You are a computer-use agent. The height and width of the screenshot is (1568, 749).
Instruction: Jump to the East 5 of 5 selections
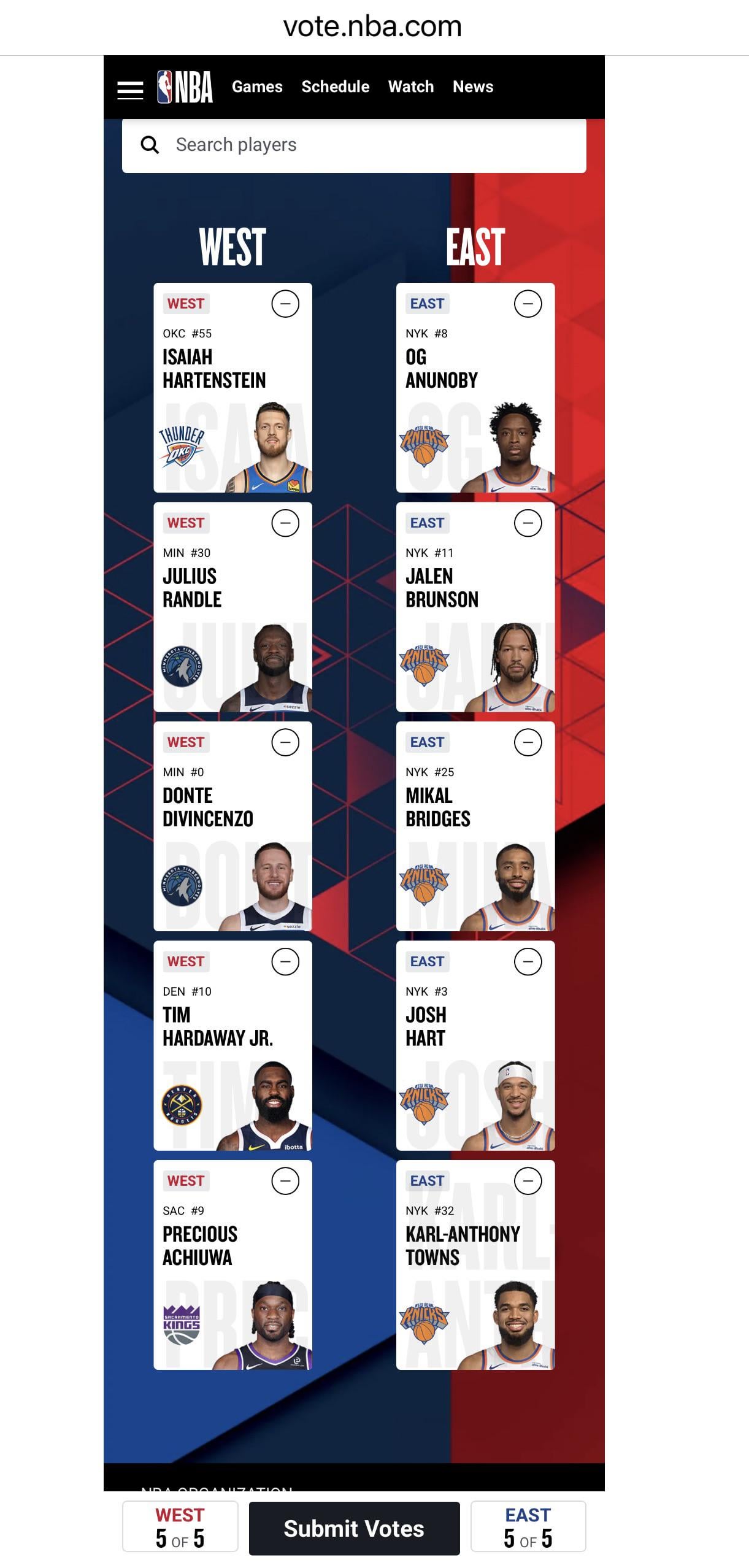click(528, 1526)
